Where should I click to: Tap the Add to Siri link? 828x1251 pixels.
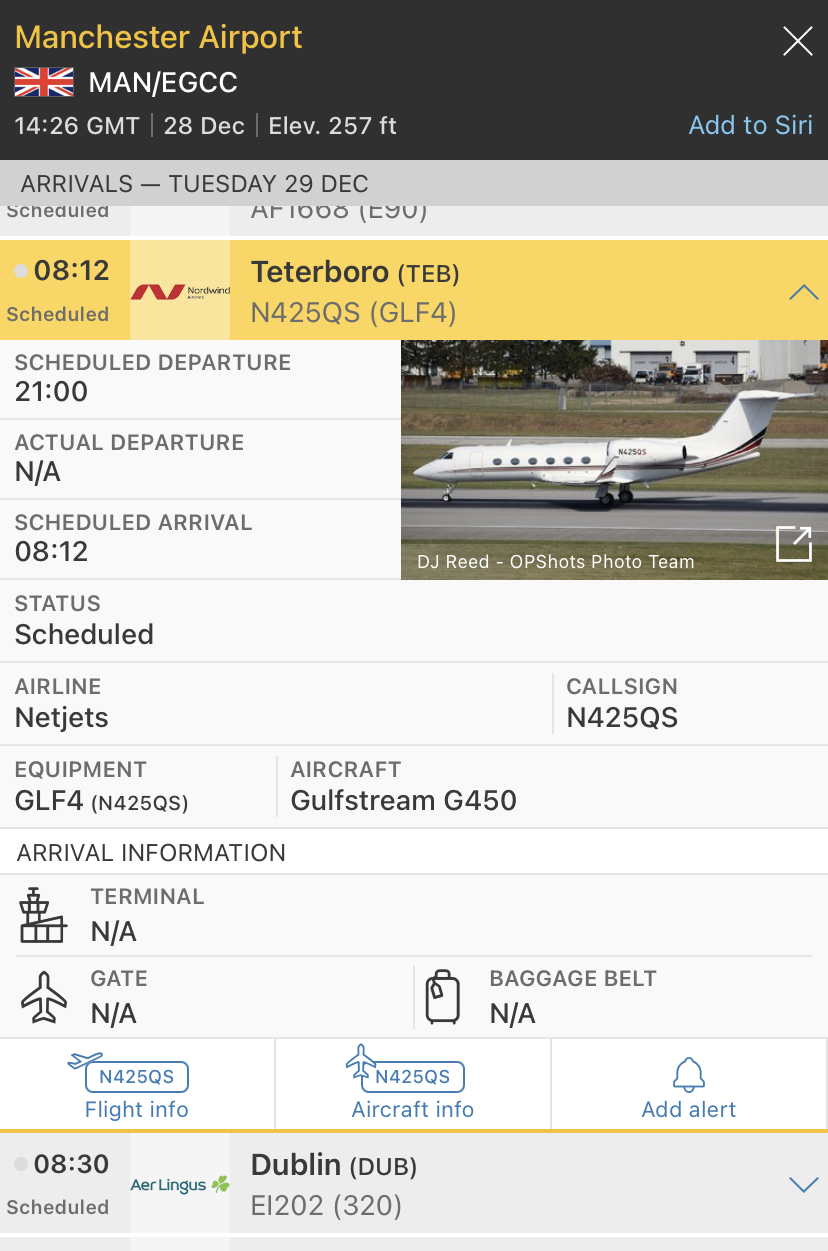[750, 125]
